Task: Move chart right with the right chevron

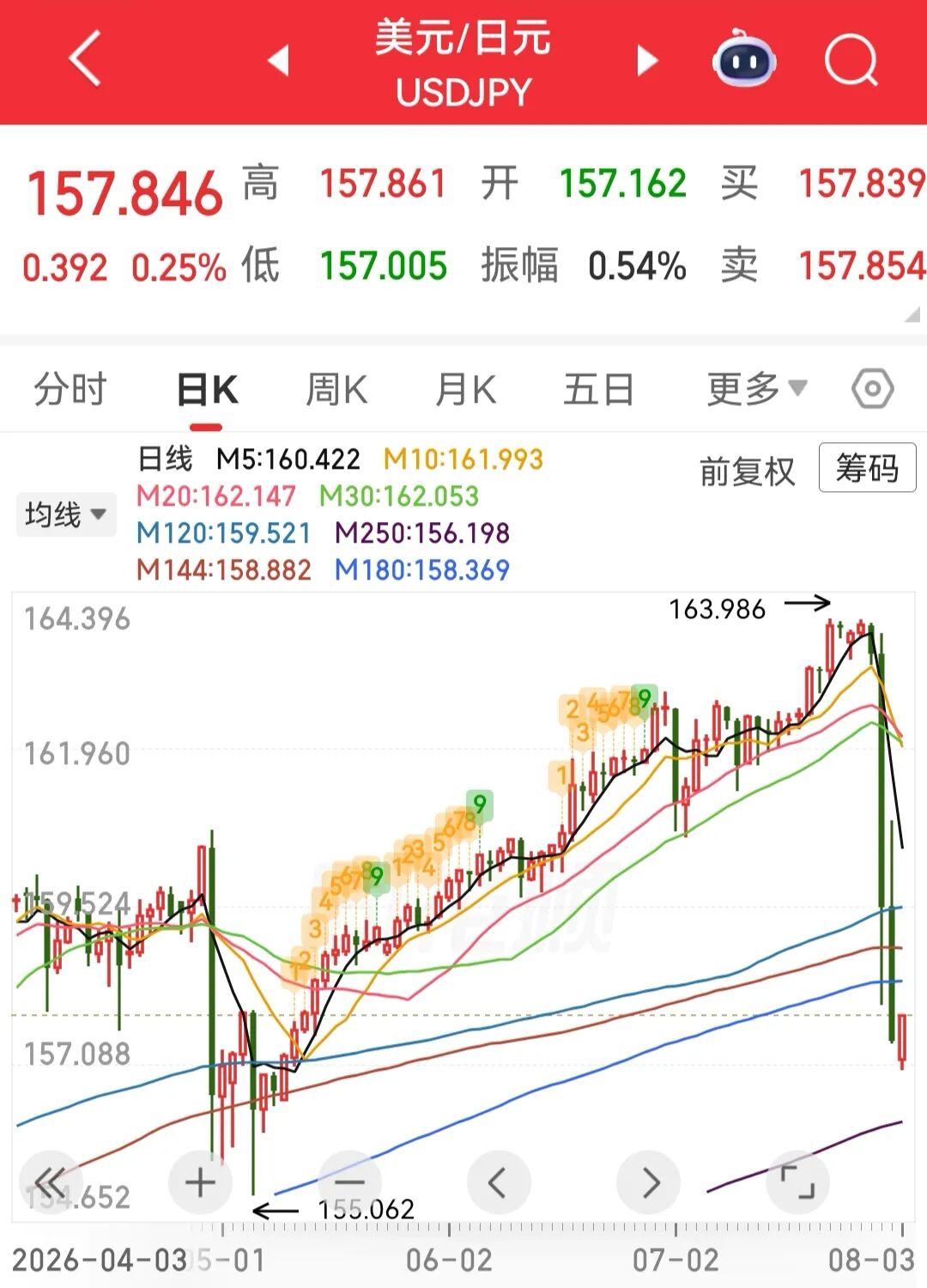Action: [649, 1182]
